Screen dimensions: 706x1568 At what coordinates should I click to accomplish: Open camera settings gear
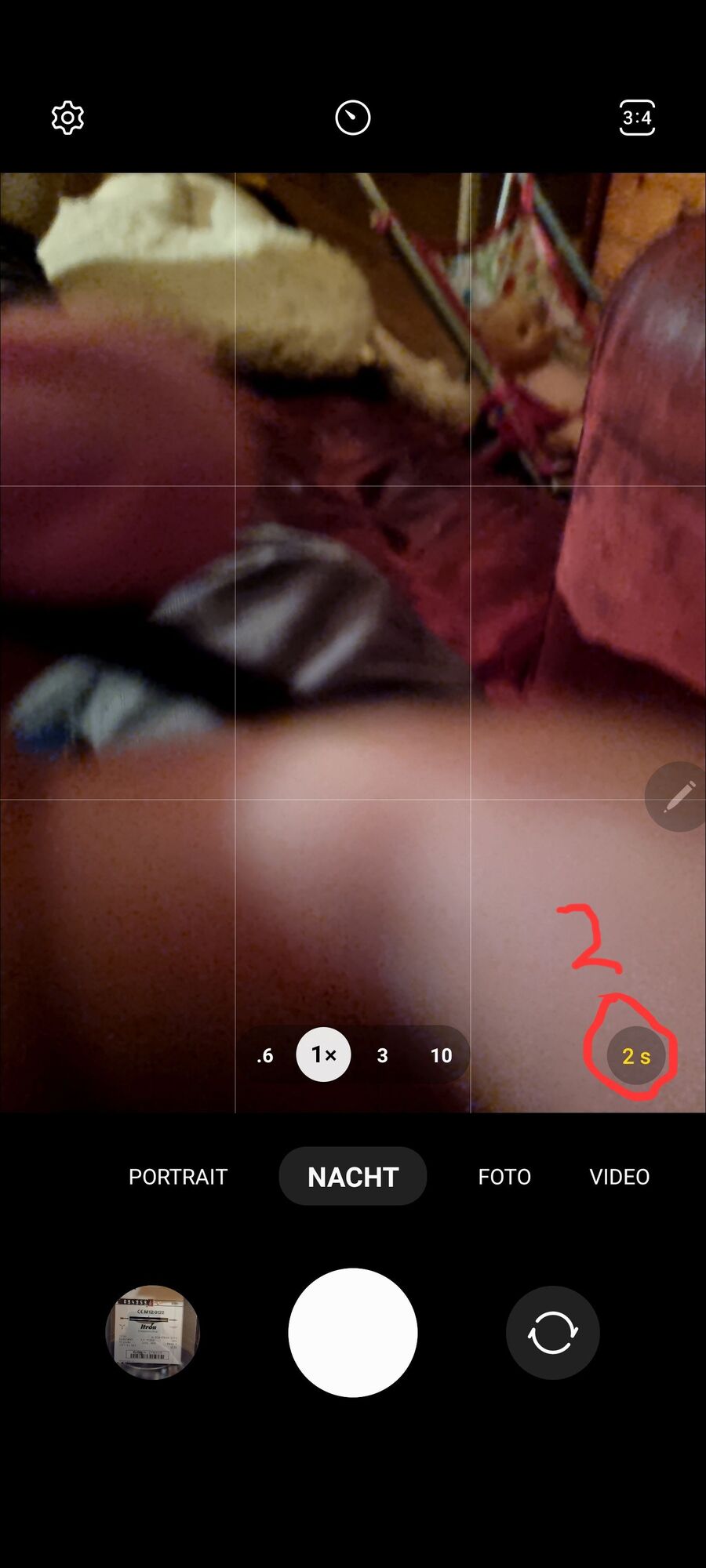(x=68, y=118)
